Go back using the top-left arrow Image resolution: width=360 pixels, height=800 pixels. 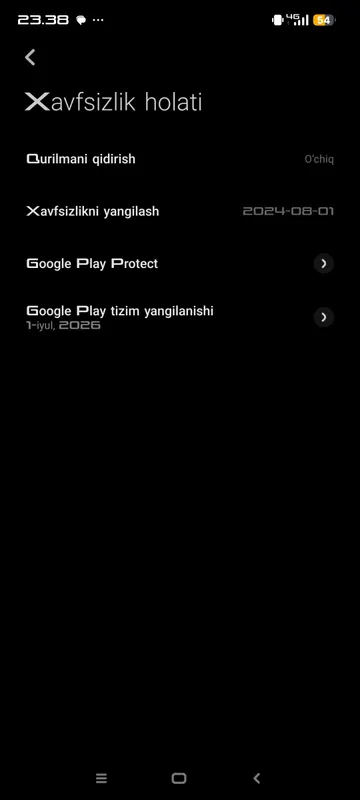point(31,57)
